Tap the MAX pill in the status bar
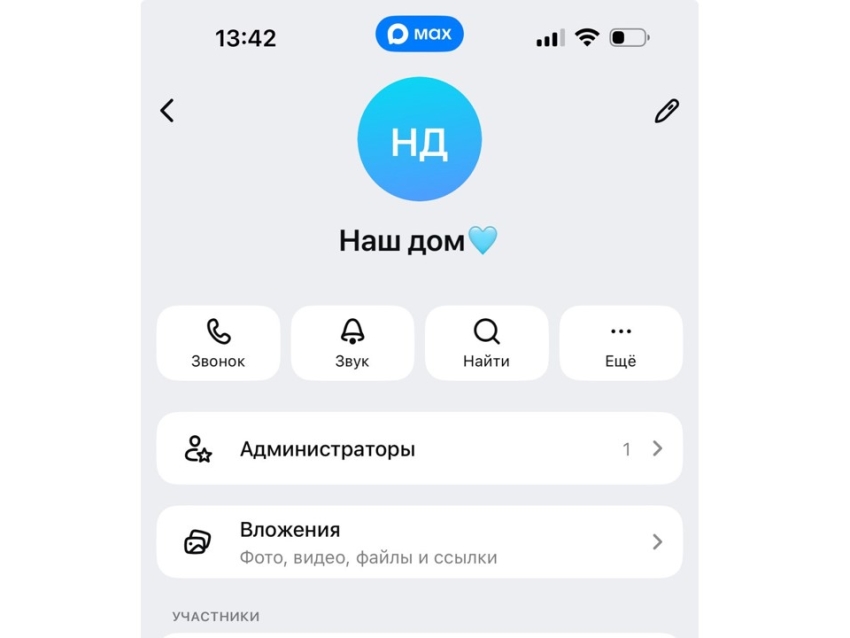The width and height of the screenshot is (850, 638). 419,35
